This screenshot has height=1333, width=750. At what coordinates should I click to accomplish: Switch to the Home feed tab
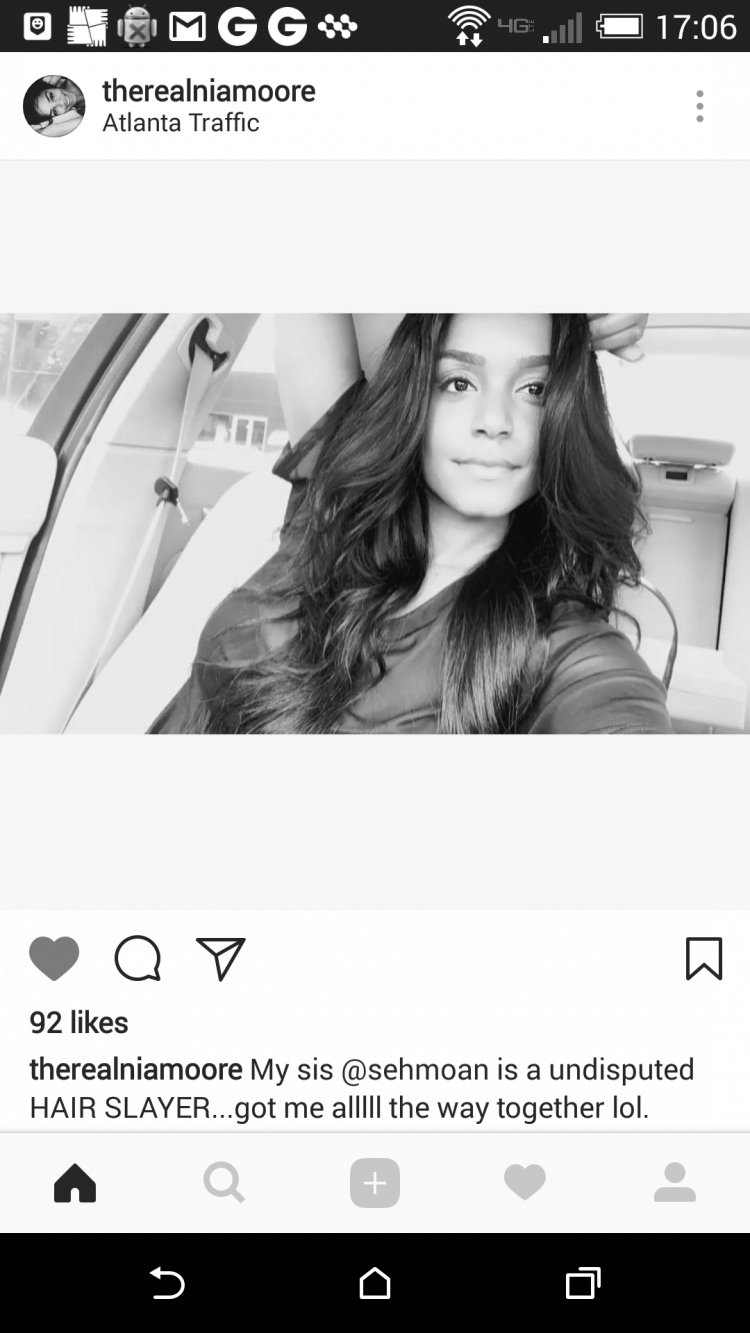tap(75, 1183)
